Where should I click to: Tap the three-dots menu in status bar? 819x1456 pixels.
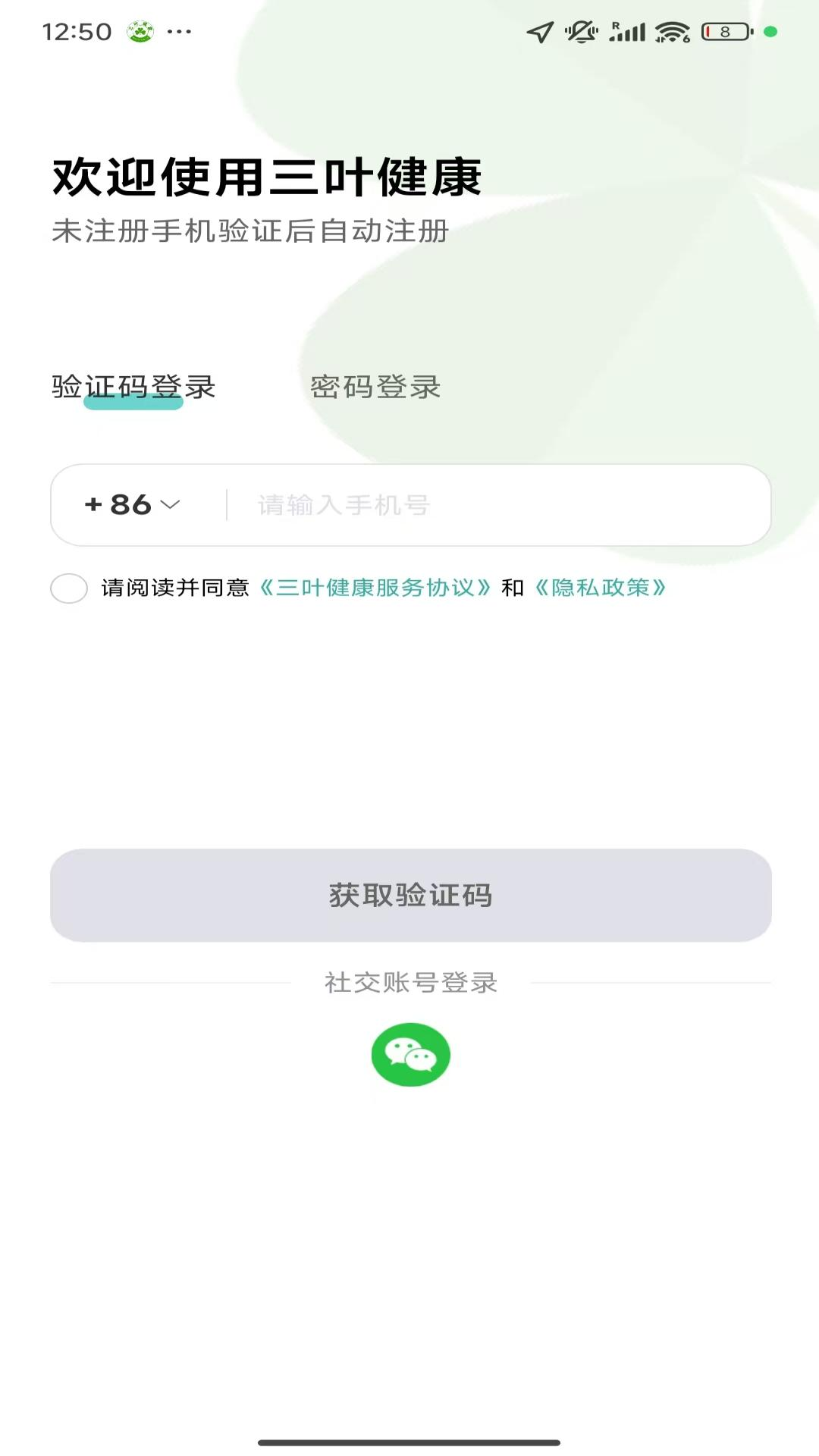coord(177,33)
